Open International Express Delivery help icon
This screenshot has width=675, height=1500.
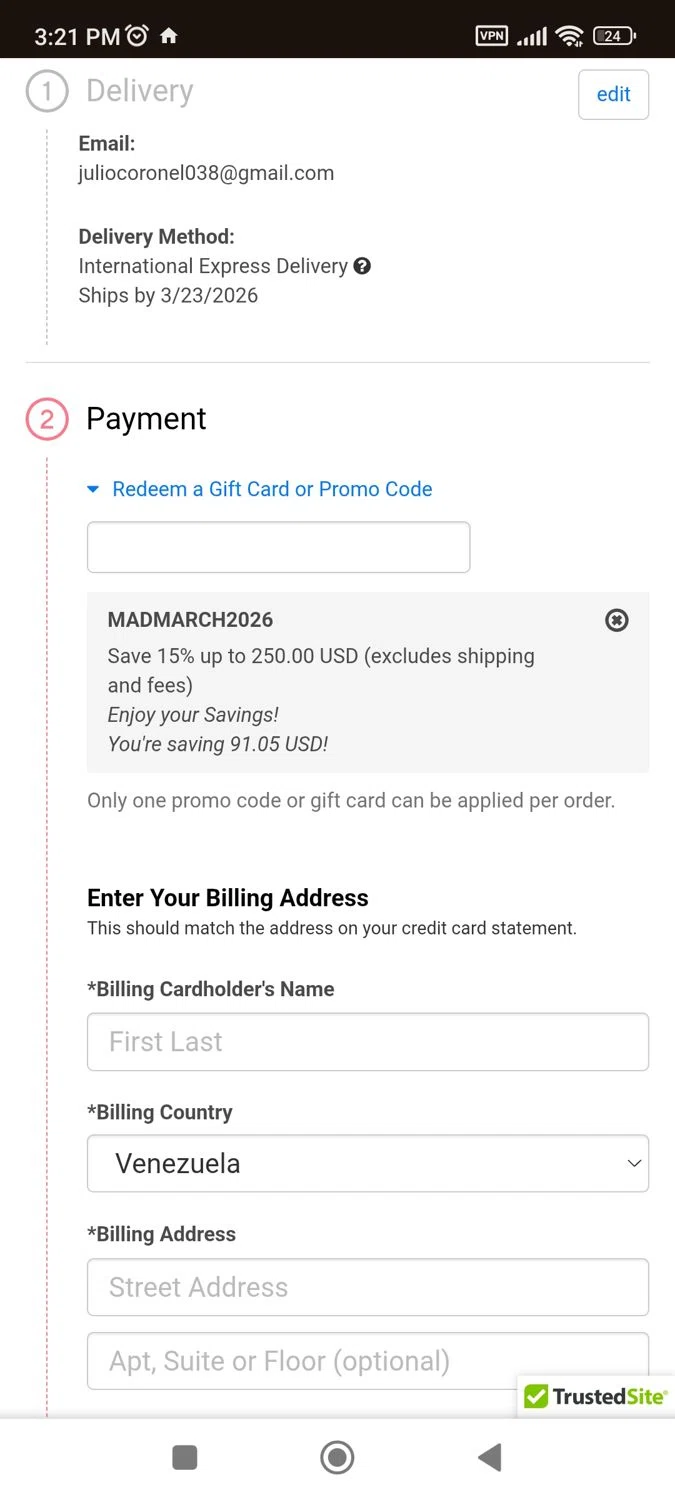click(363, 266)
